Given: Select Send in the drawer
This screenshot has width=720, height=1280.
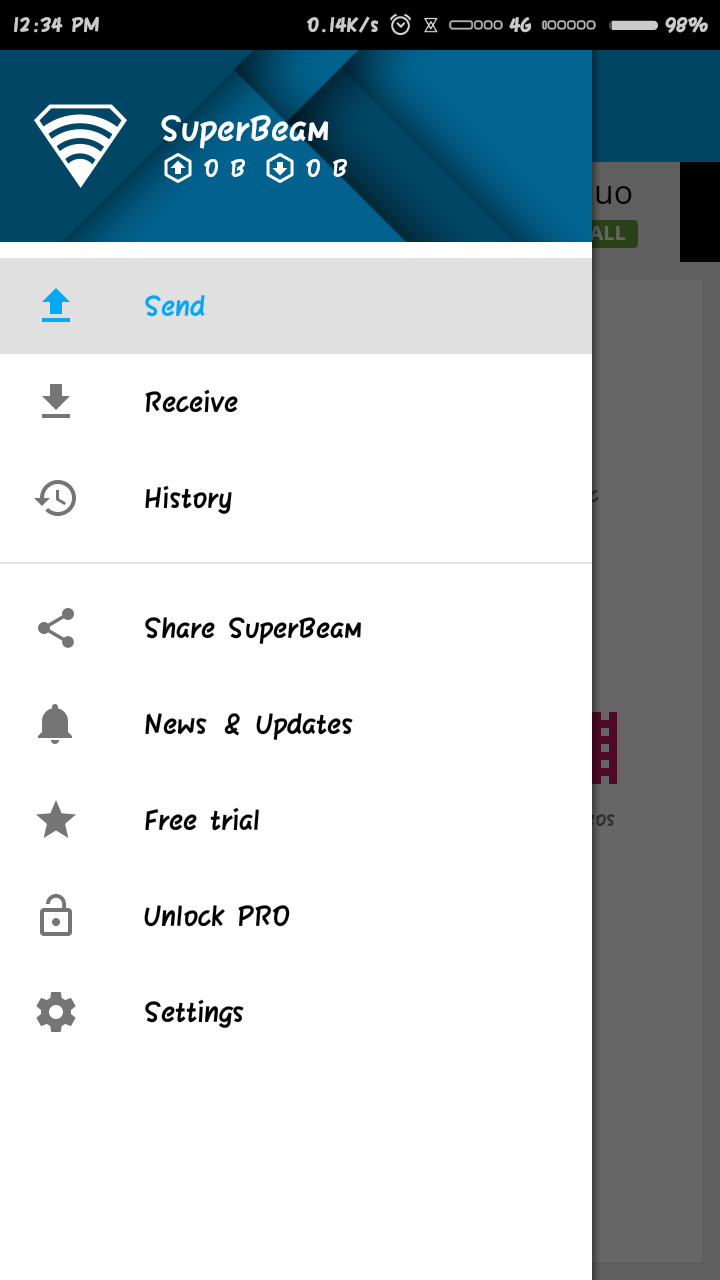Looking at the screenshot, I should [175, 306].
